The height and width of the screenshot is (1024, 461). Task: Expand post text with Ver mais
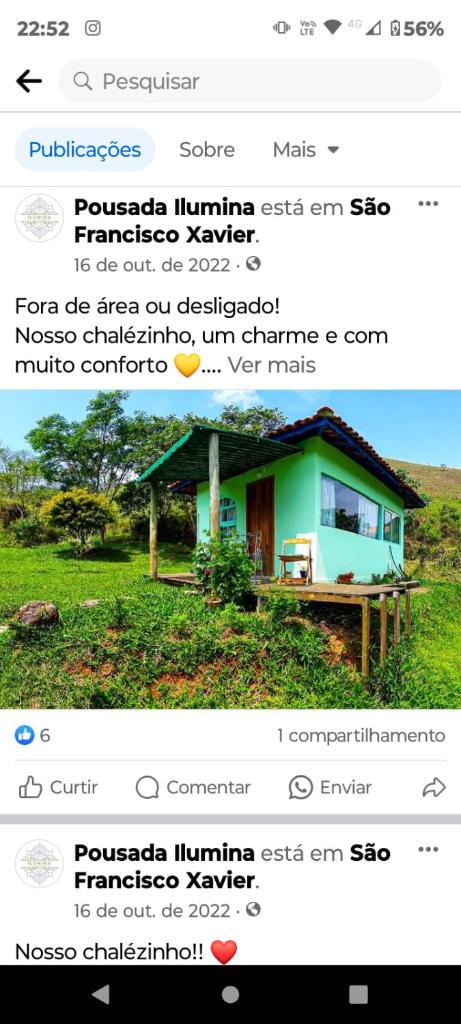[x=271, y=365]
